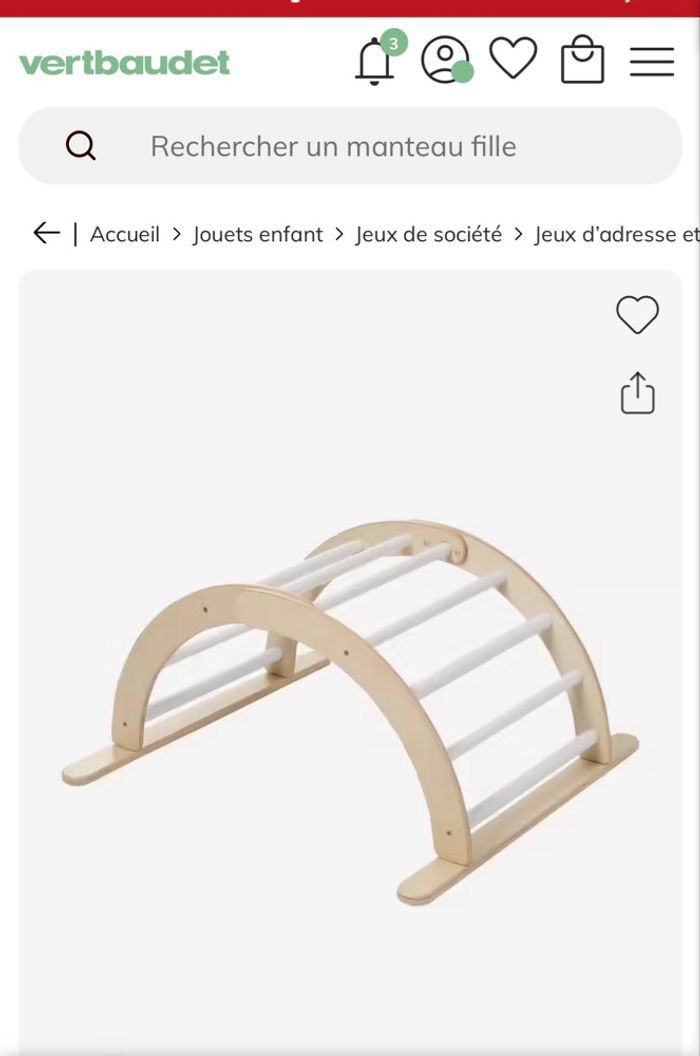Go to the Vertbaudet homepage logo
The image size is (700, 1056).
point(124,62)
